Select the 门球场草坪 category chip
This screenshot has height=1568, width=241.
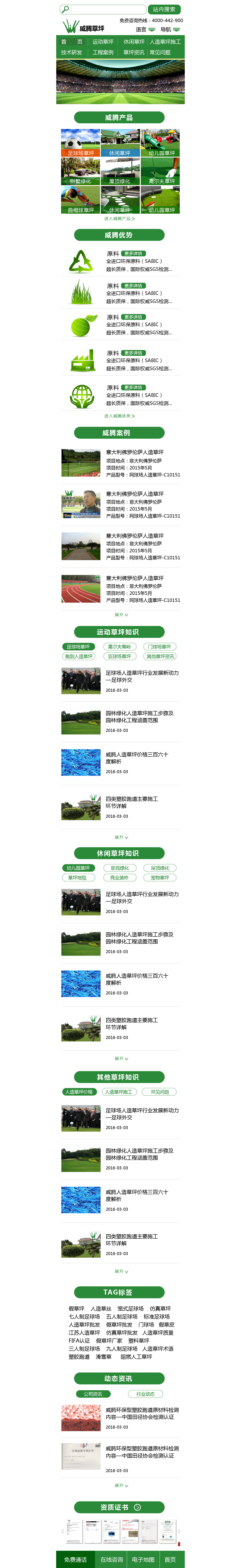click(160, 646)
